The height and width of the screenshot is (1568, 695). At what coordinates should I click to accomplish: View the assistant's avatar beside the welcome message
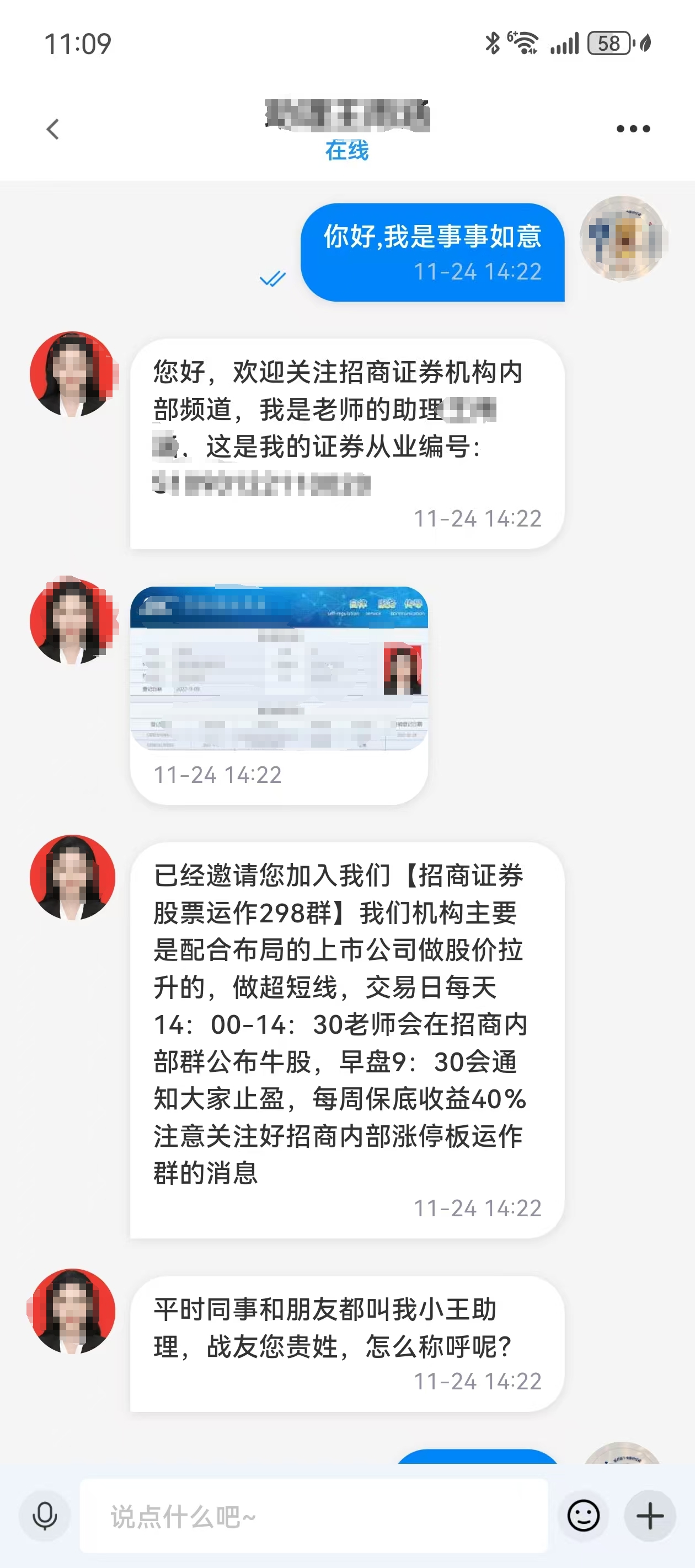tap(72, 374)
